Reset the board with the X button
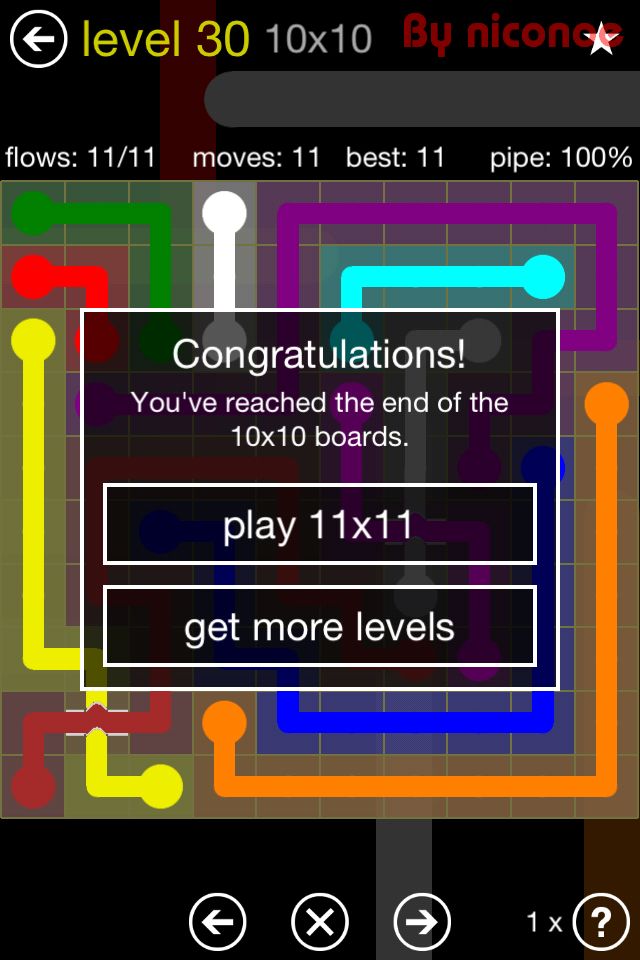Screen dimensions: 640x960 [x=320, y=921]
